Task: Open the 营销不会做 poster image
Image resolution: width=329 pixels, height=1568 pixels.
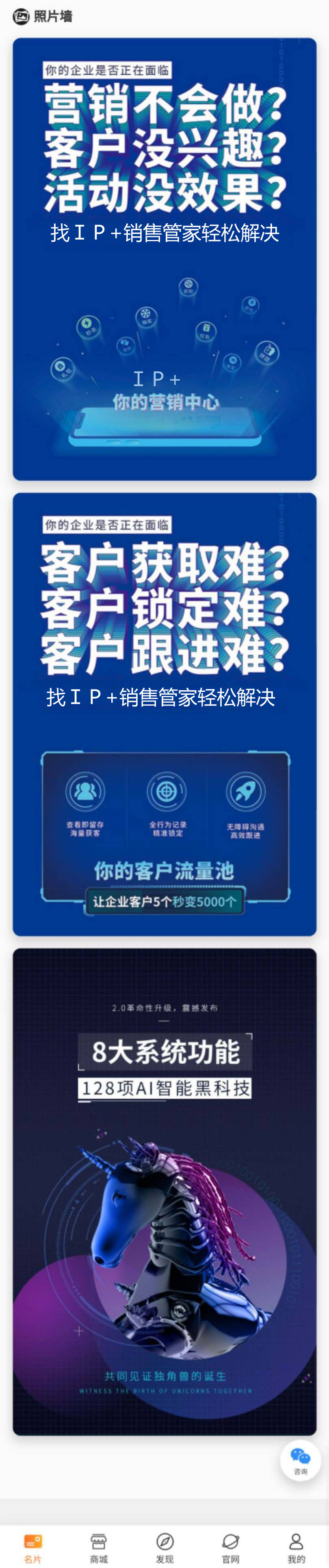Action: 164,259
